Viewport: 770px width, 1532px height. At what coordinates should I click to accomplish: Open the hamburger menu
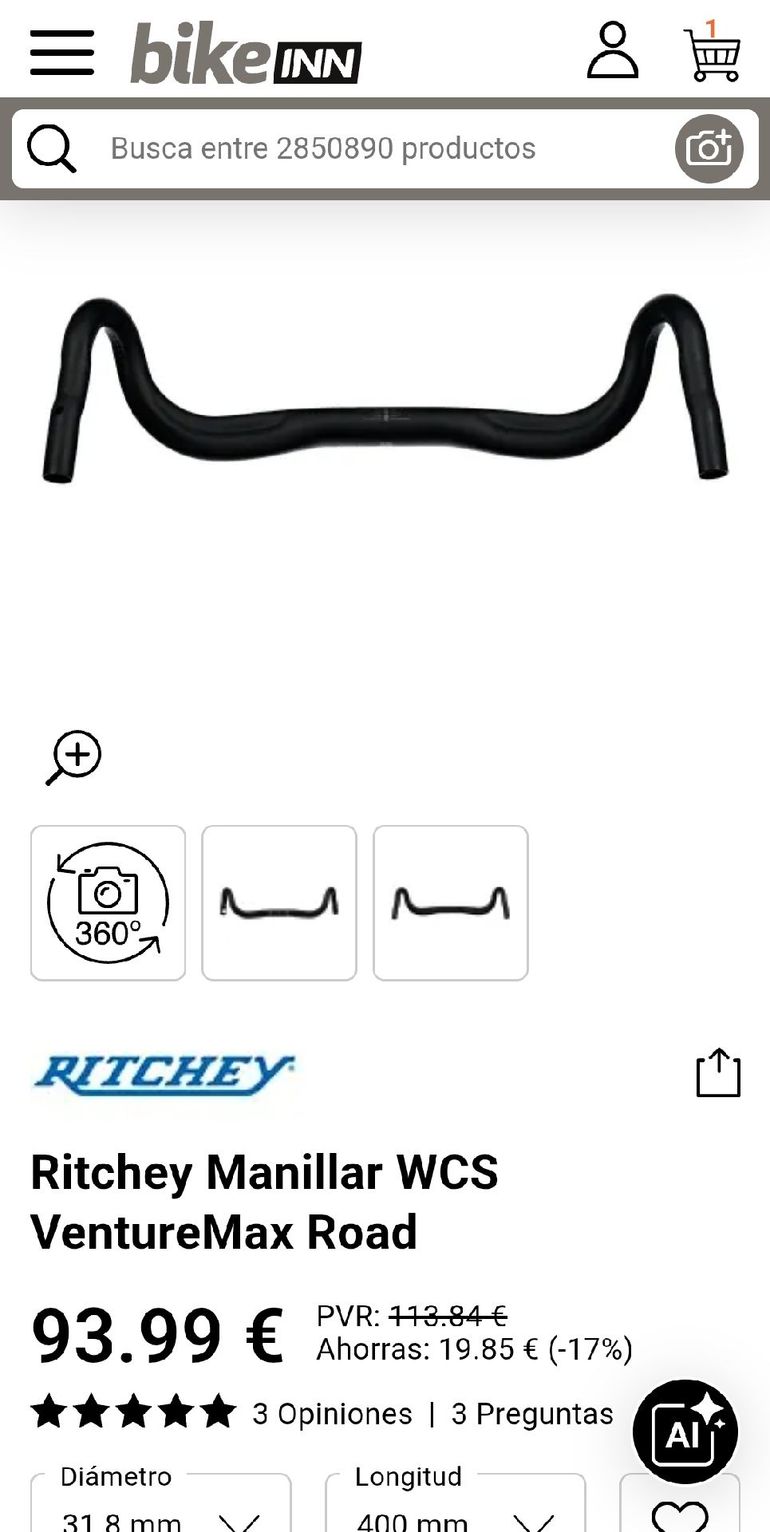[62, 53]
